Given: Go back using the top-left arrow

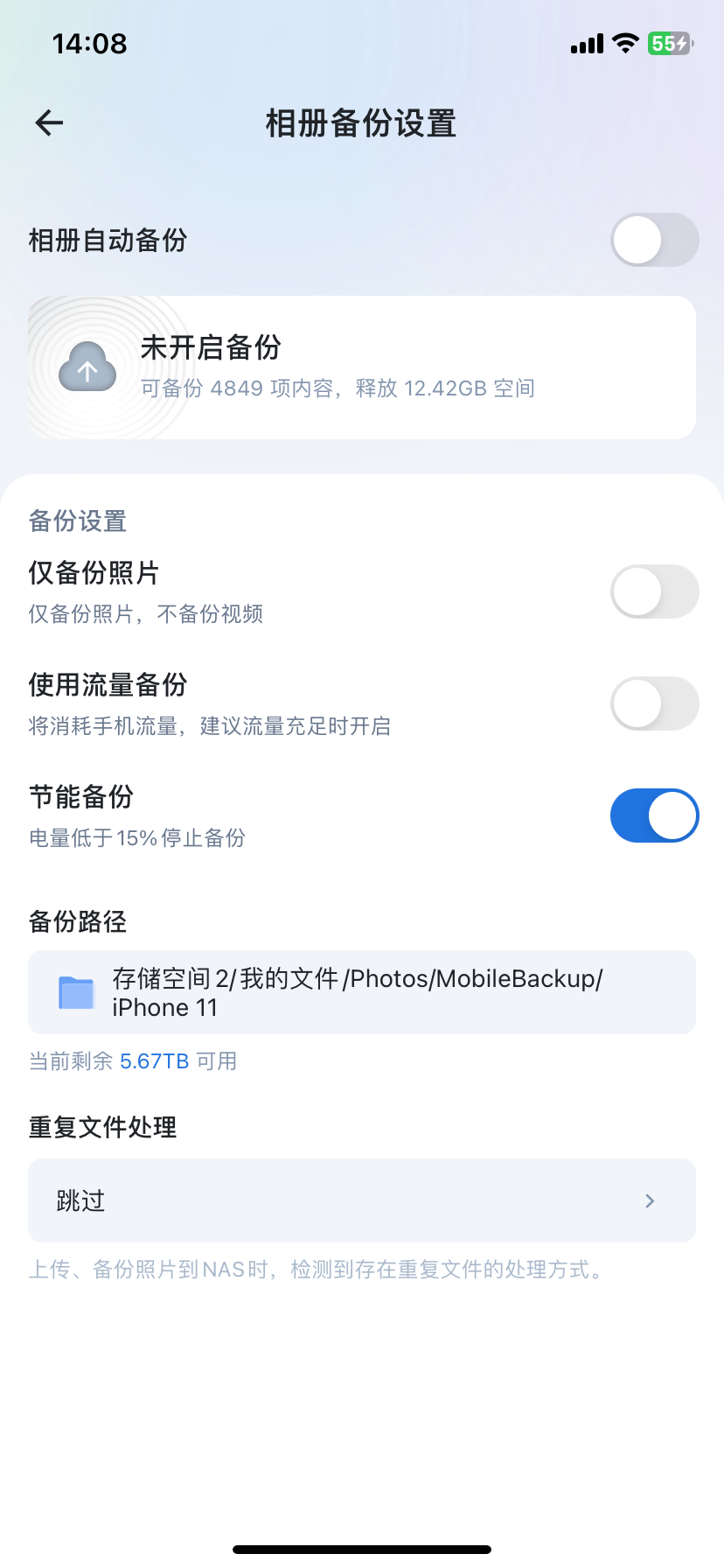Looking at the screenshot, I should pyautogui.click(x=49, y=123).
